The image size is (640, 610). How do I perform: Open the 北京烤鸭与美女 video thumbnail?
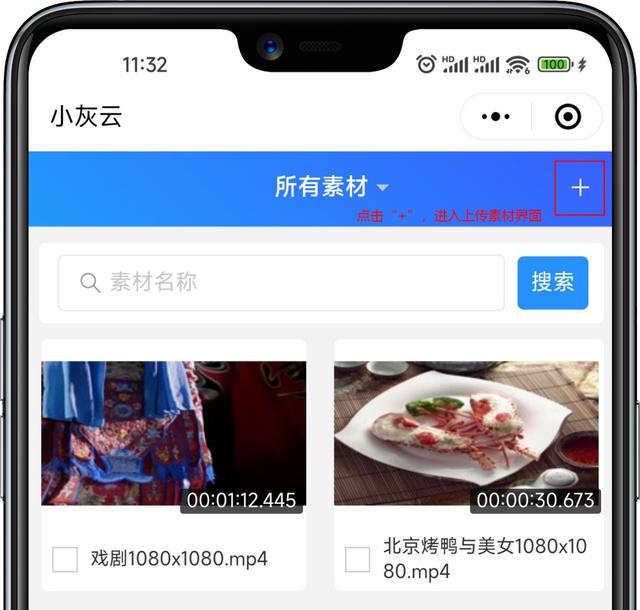coord(467,434)
